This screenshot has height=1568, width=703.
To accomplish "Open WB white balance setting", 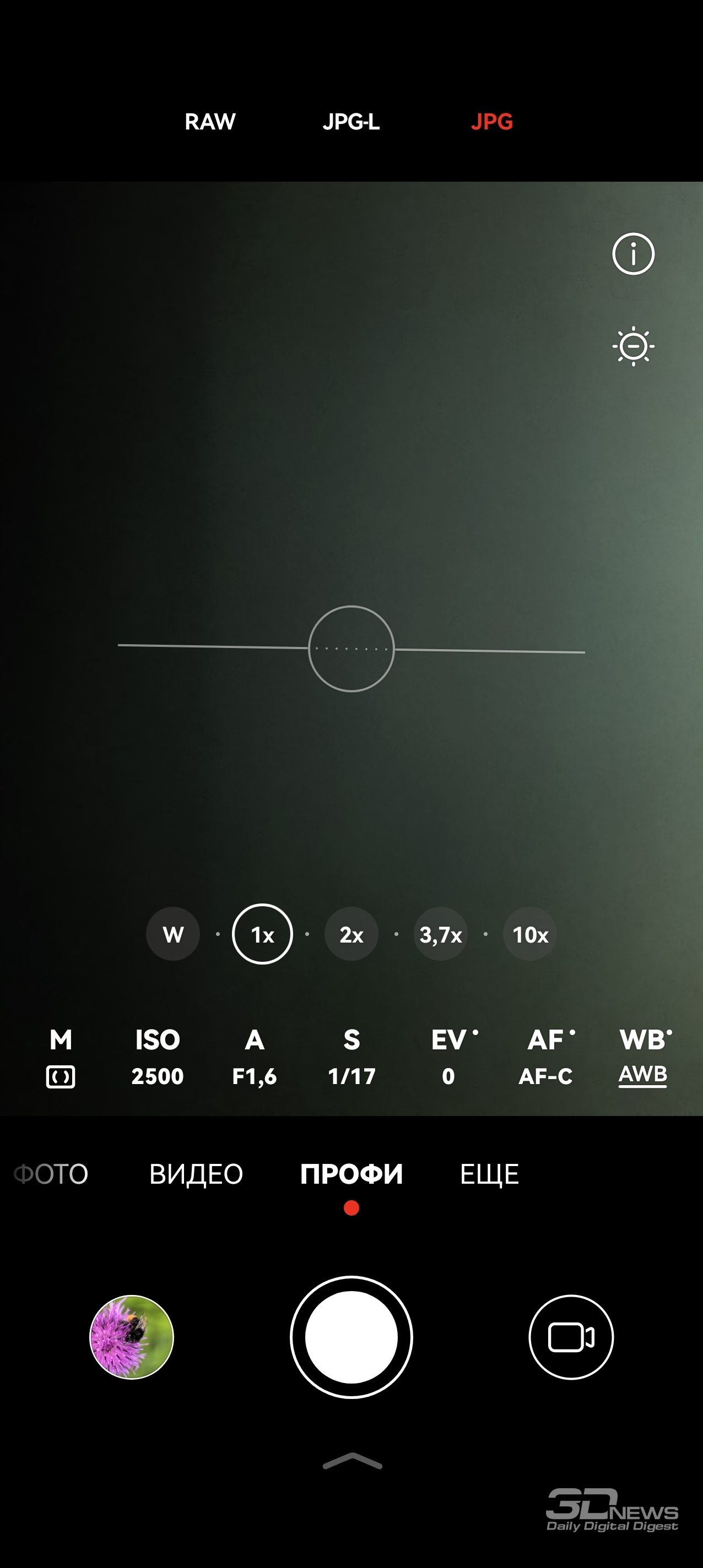I will [645, 1058].
